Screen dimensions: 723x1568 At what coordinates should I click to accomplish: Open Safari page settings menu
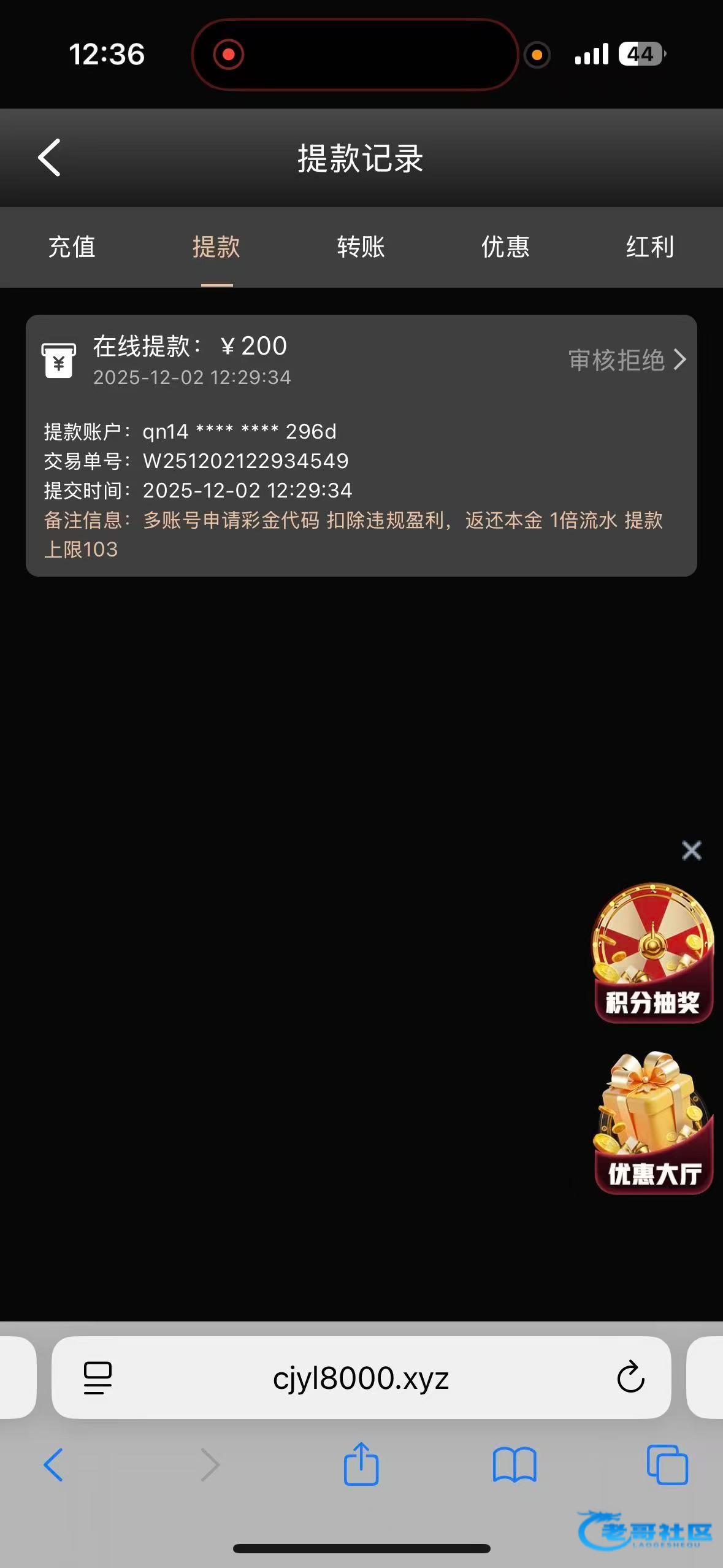click(98, 1378)
